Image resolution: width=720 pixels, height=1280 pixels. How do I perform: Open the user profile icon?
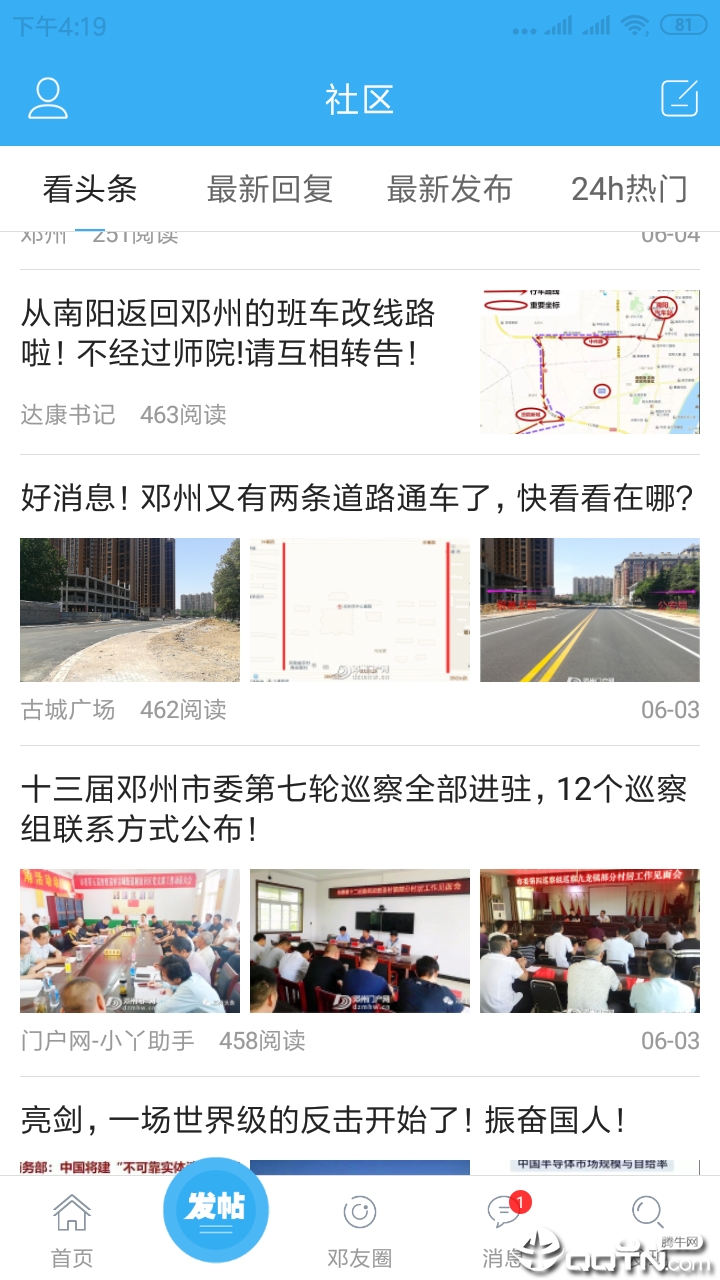tap(47, 98)
